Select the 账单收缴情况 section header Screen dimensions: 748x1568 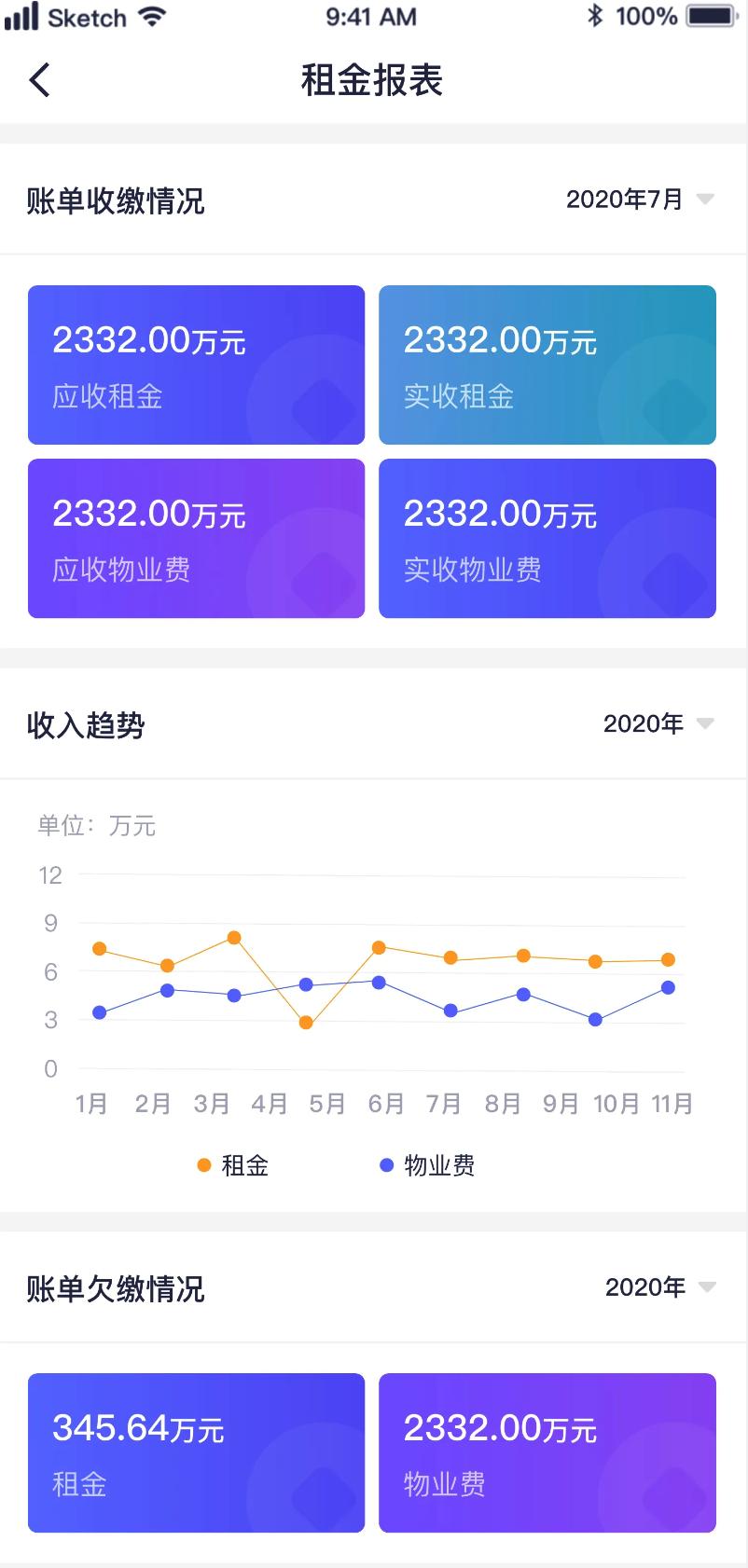115,201
